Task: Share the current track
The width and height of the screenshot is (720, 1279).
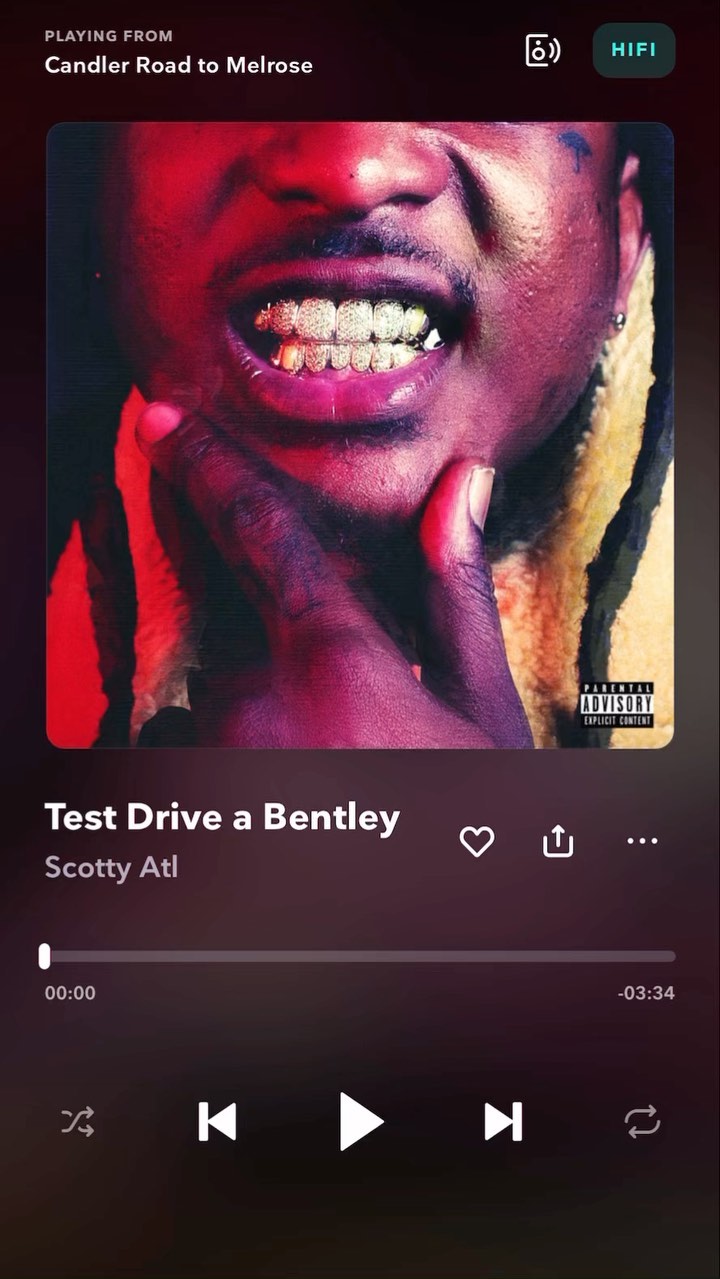Action: coord(558,842)
